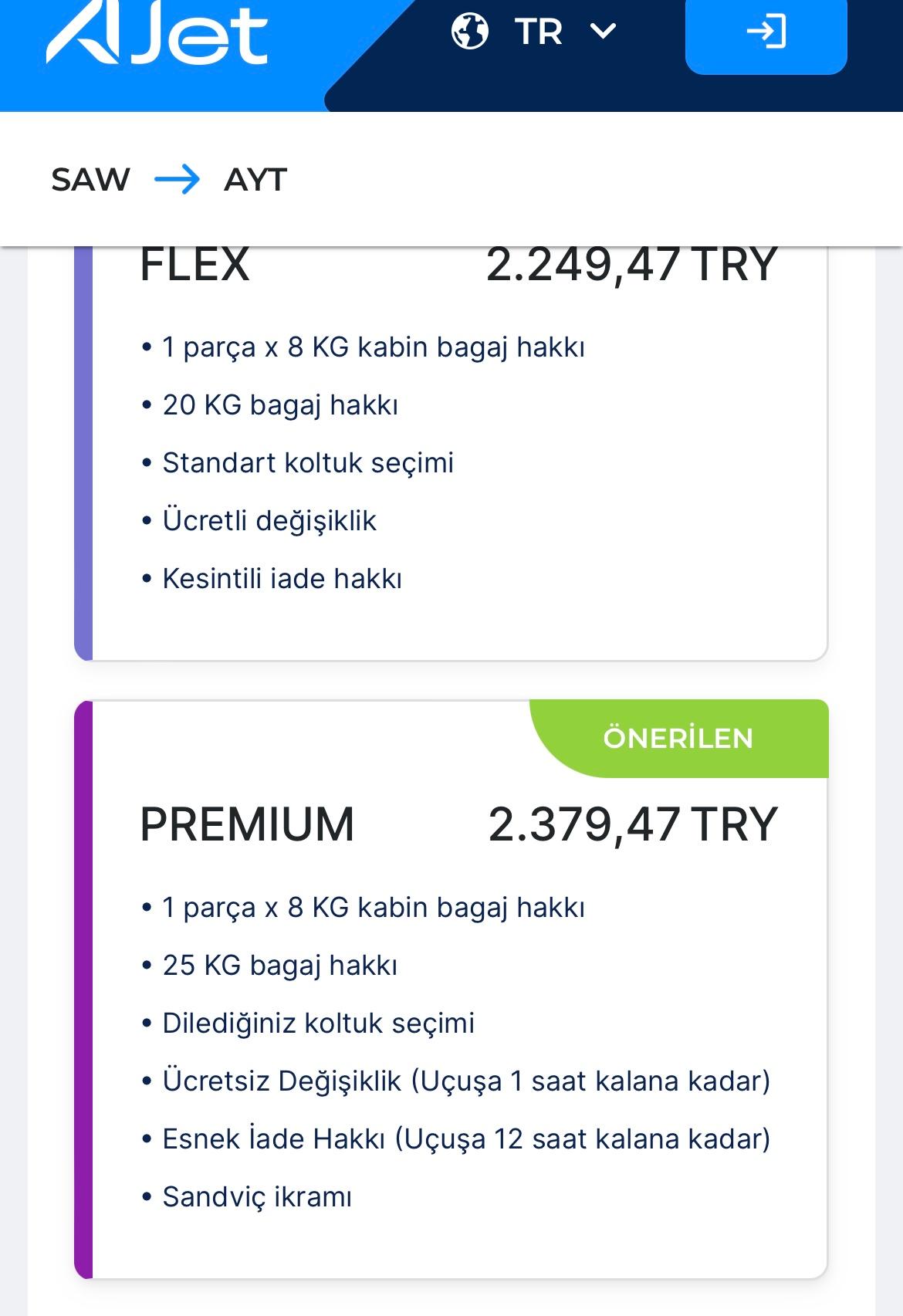Click the SAW departure code

click(91, 179)
